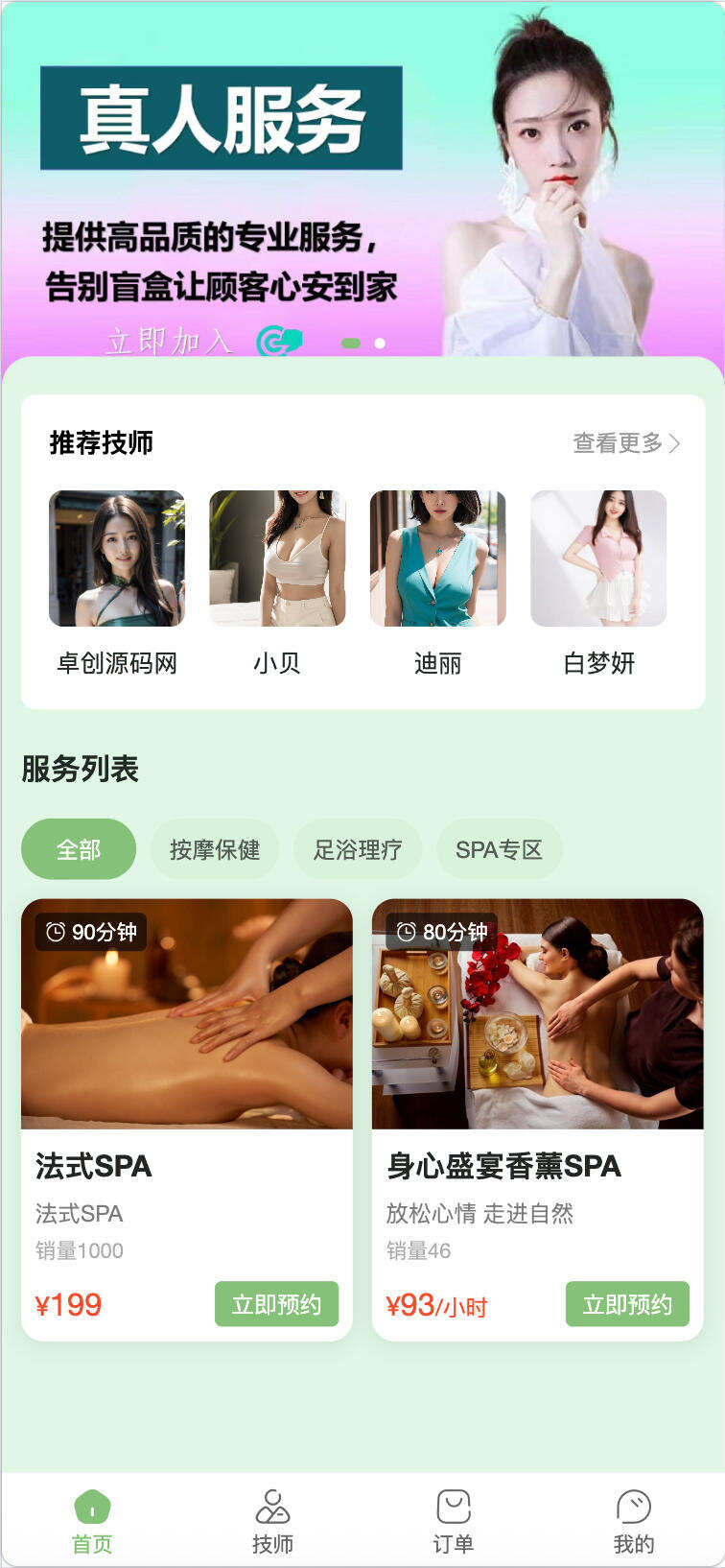Screen dimensions: 725x1568
Task: Select the 全部 filter pill
Action: [78, 848]
